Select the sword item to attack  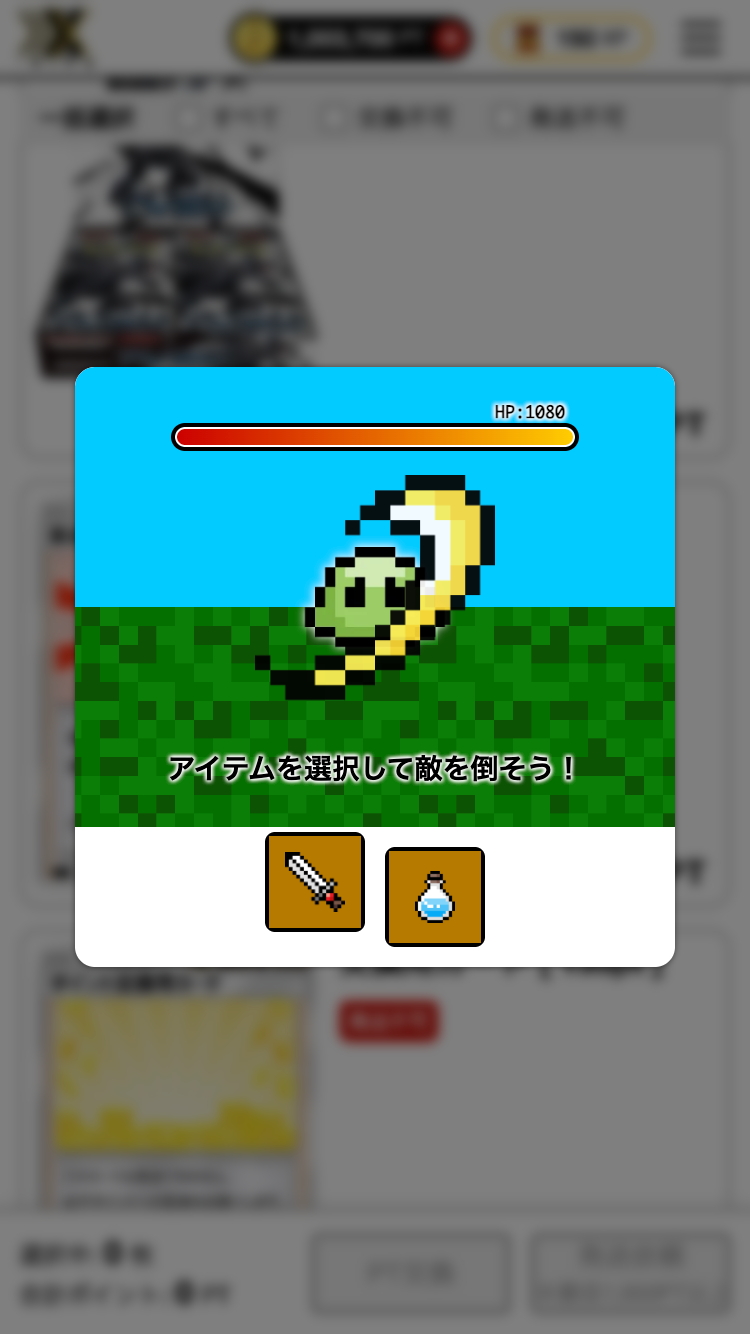click(315, 882)
